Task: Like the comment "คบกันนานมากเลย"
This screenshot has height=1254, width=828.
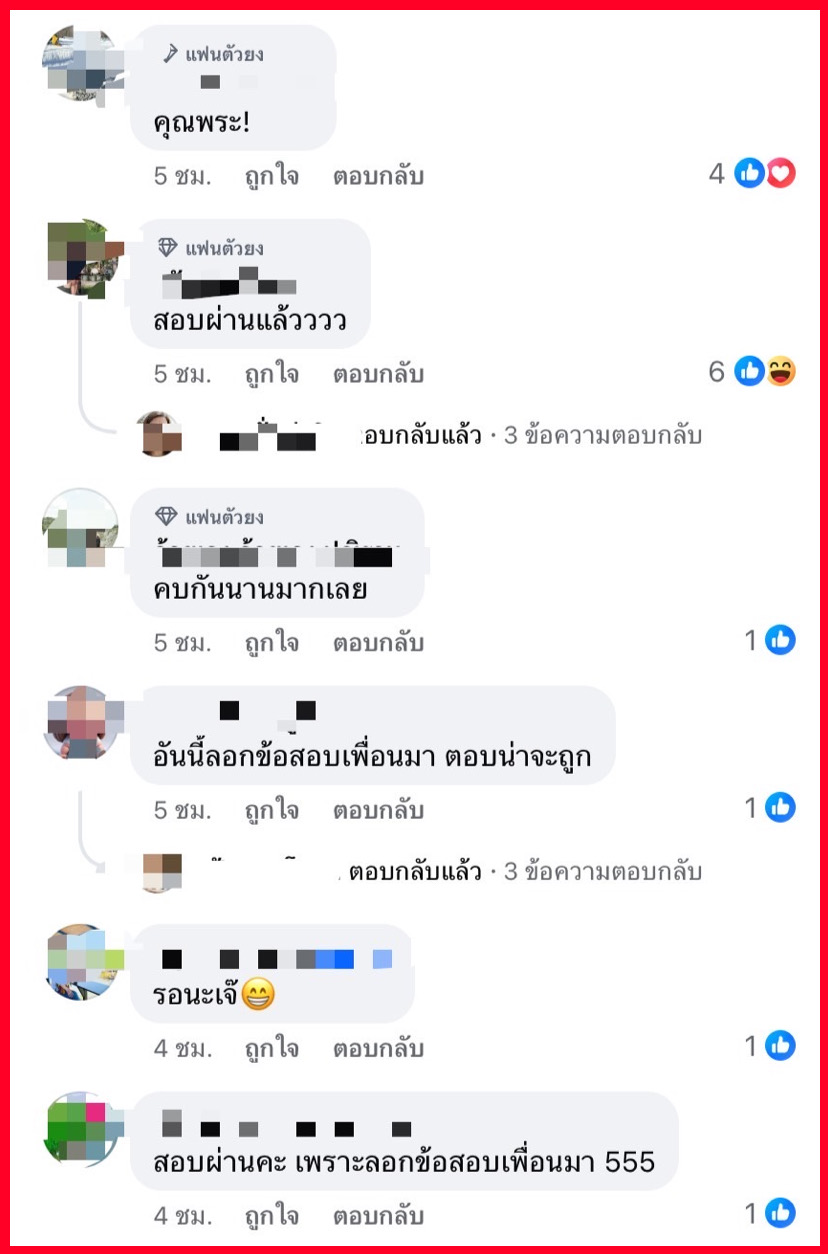Action: point(271,642)
